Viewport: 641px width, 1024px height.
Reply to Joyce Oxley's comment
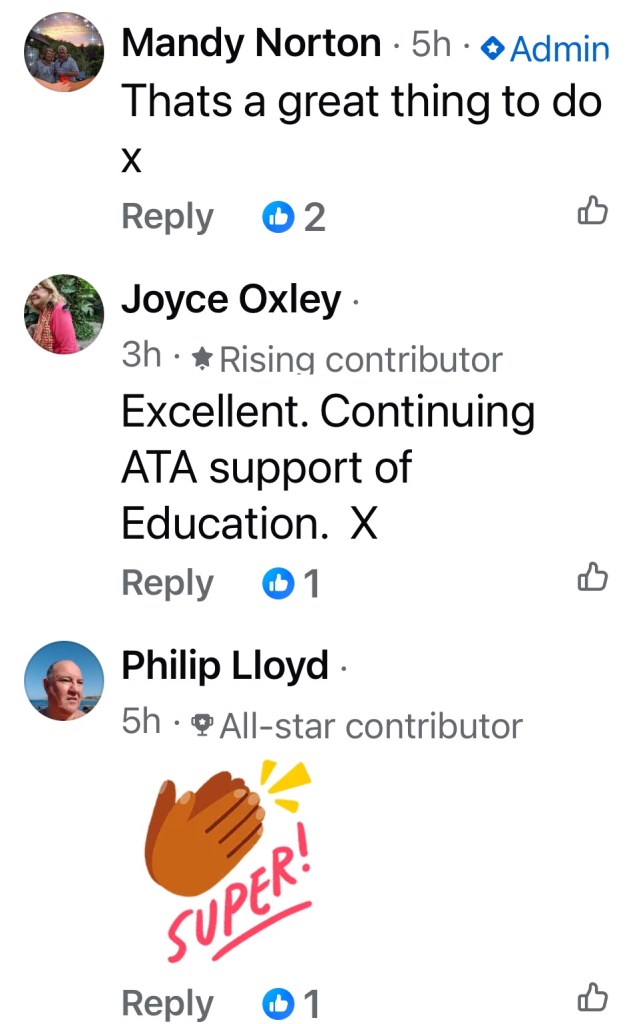click(x=167, y=582)
